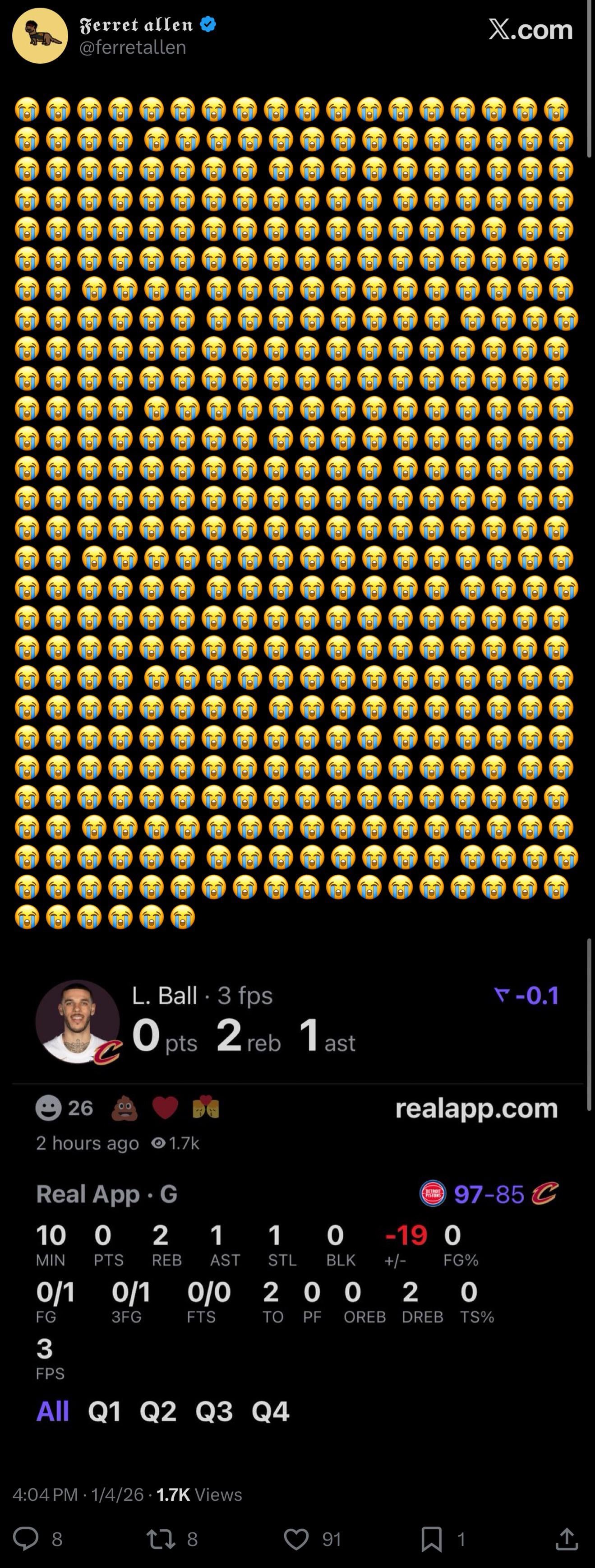Open the @ferretallen profile name
Screen dimensions: 595x1568
pyautogui.click(x=136, y=25)
